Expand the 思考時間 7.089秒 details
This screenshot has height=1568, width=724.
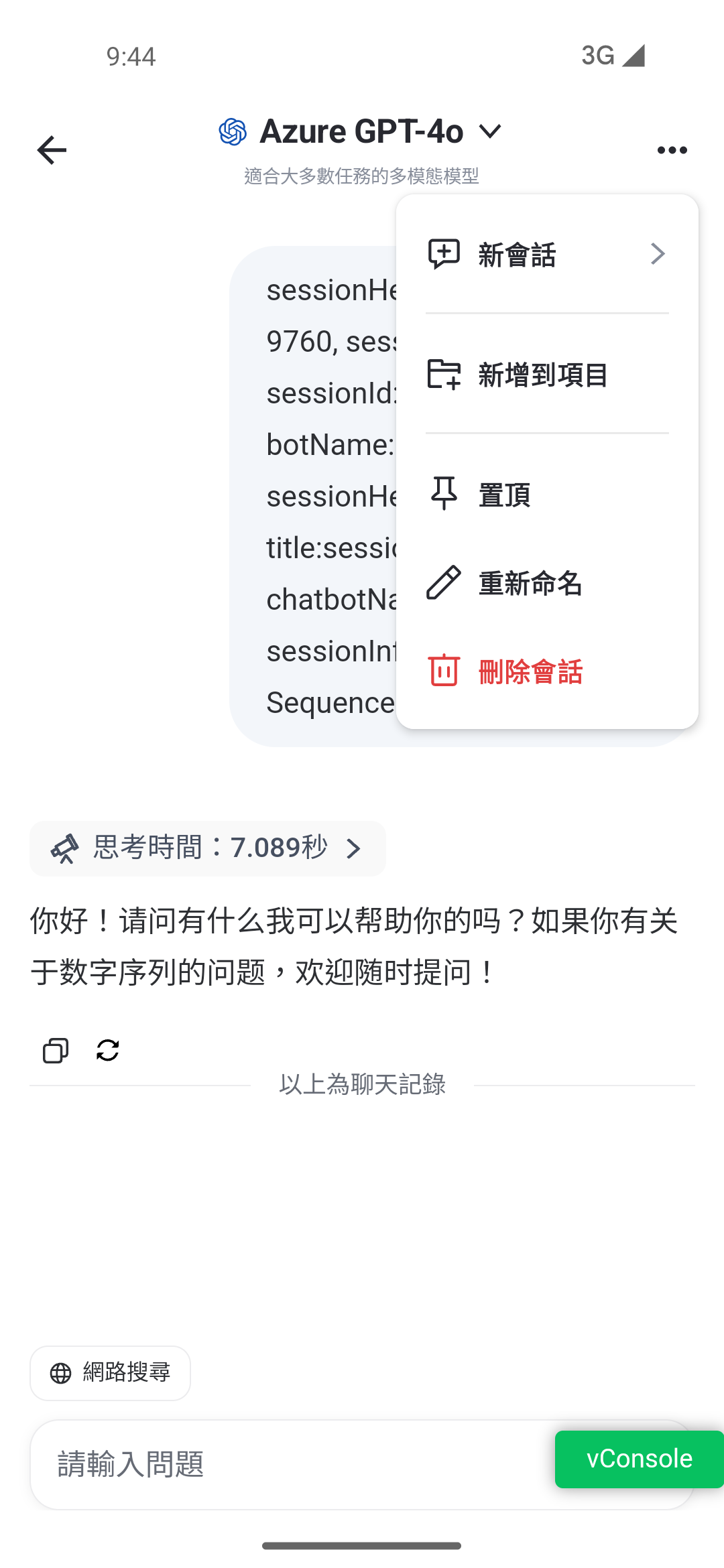[x=208, y=848]
